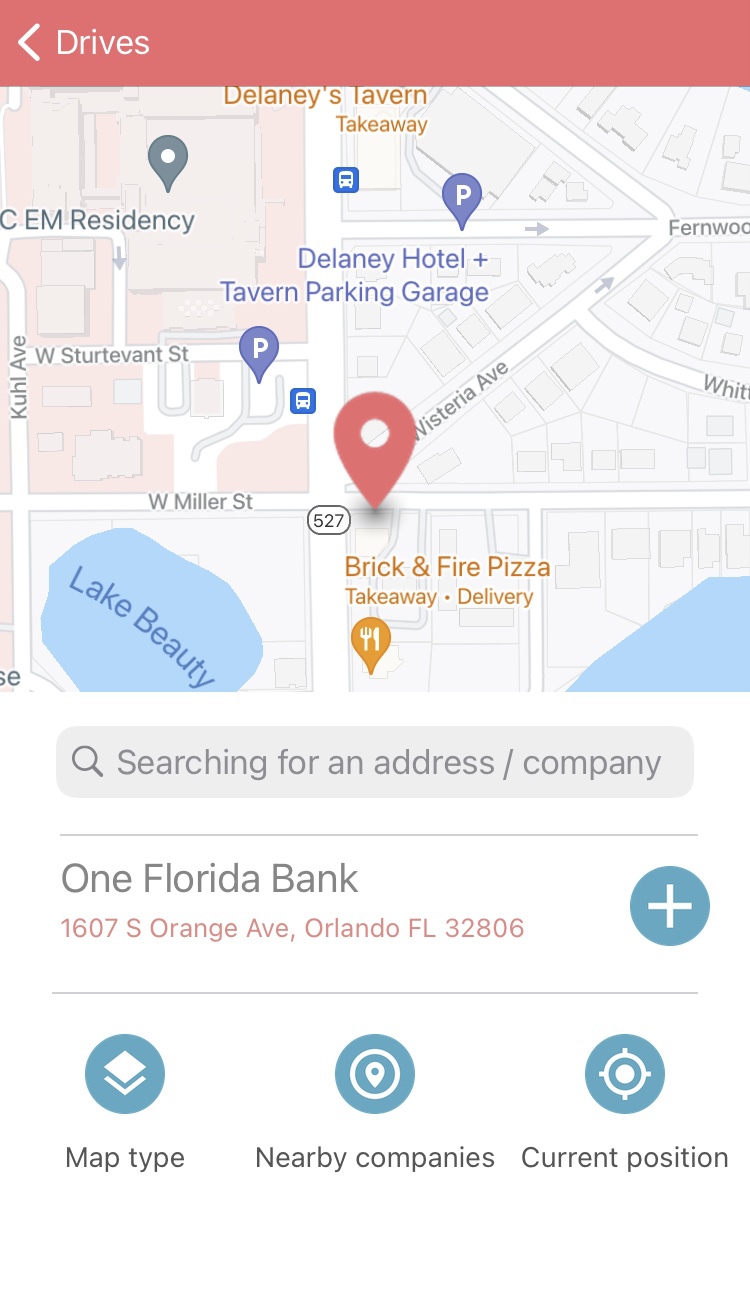Screen dimensions: 750x1292
Task: Select the One Florida Bank company name
Action: (x=209, y=879)
